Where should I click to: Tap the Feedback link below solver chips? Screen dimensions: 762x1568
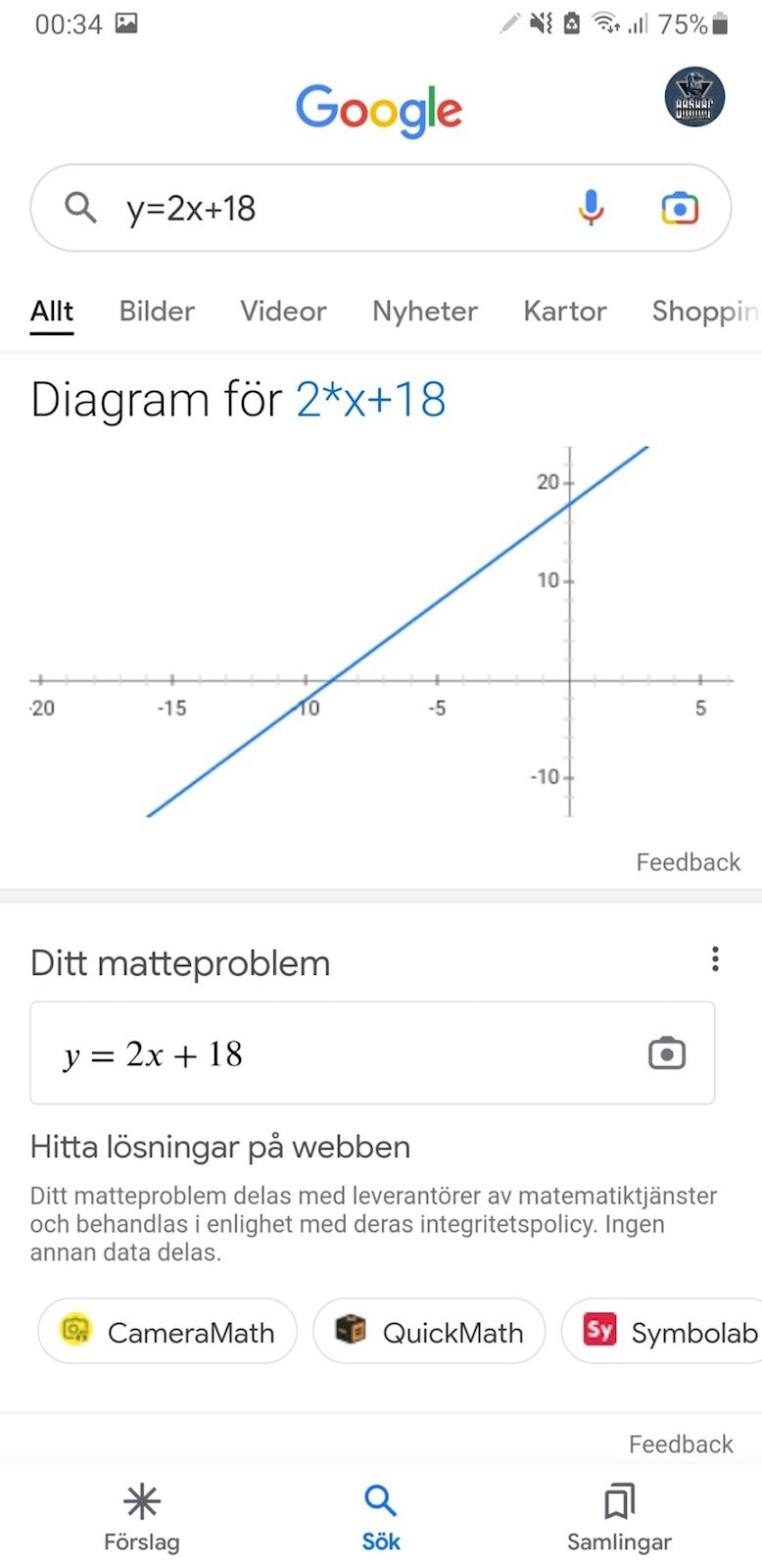[x=681, y=1444]
